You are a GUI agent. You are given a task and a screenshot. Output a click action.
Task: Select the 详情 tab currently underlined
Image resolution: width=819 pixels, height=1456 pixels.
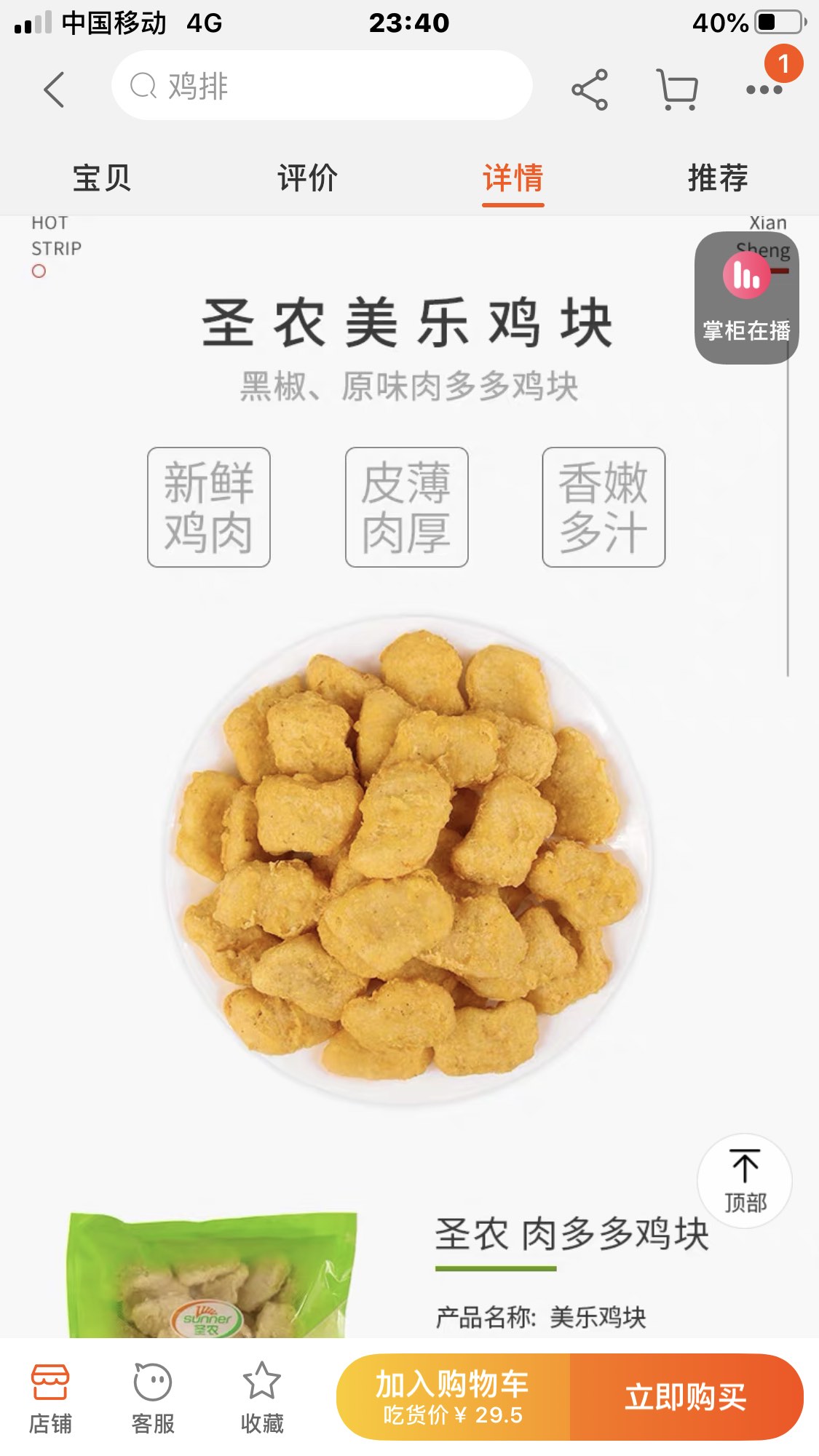click(x=513, y=175)
